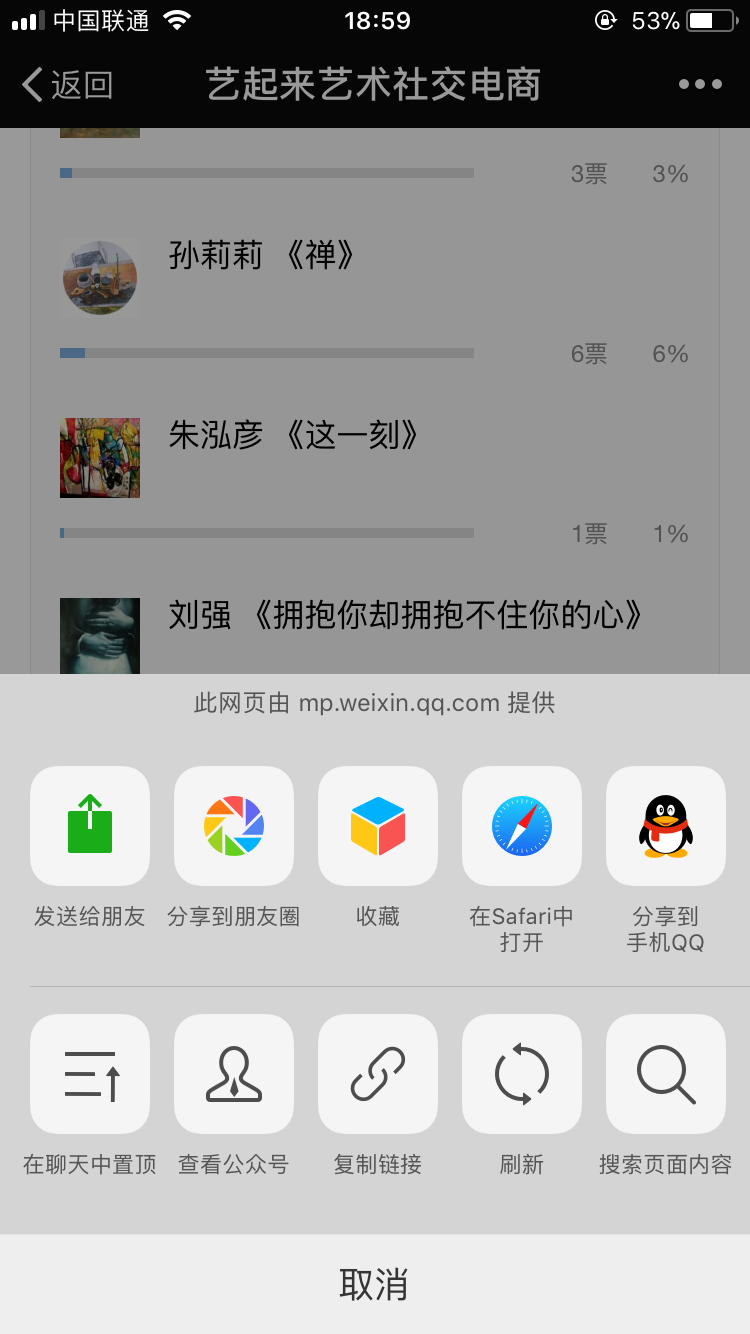Open the three-dot overflow menu
The image size is (750, 1334).
click(x=700, y=85)
